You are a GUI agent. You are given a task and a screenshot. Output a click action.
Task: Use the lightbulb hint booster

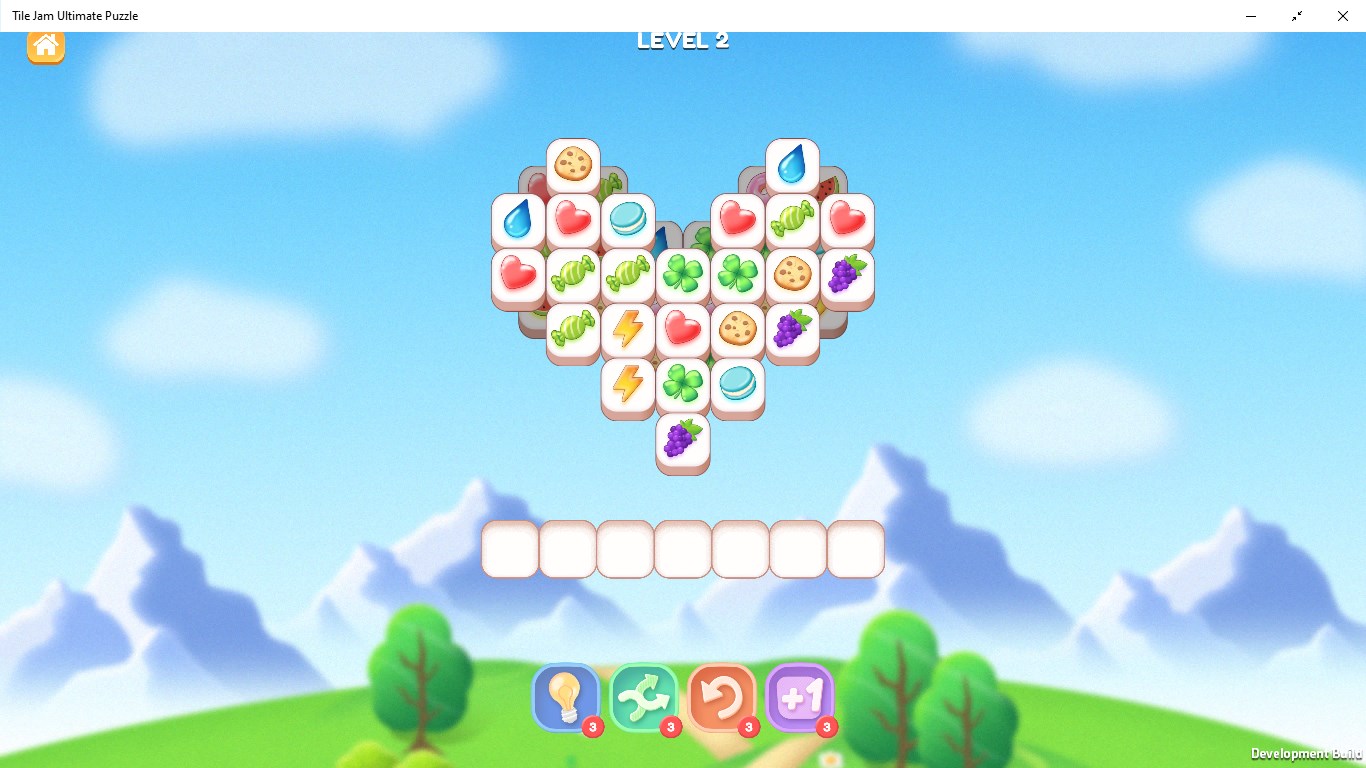pos(566,697)
